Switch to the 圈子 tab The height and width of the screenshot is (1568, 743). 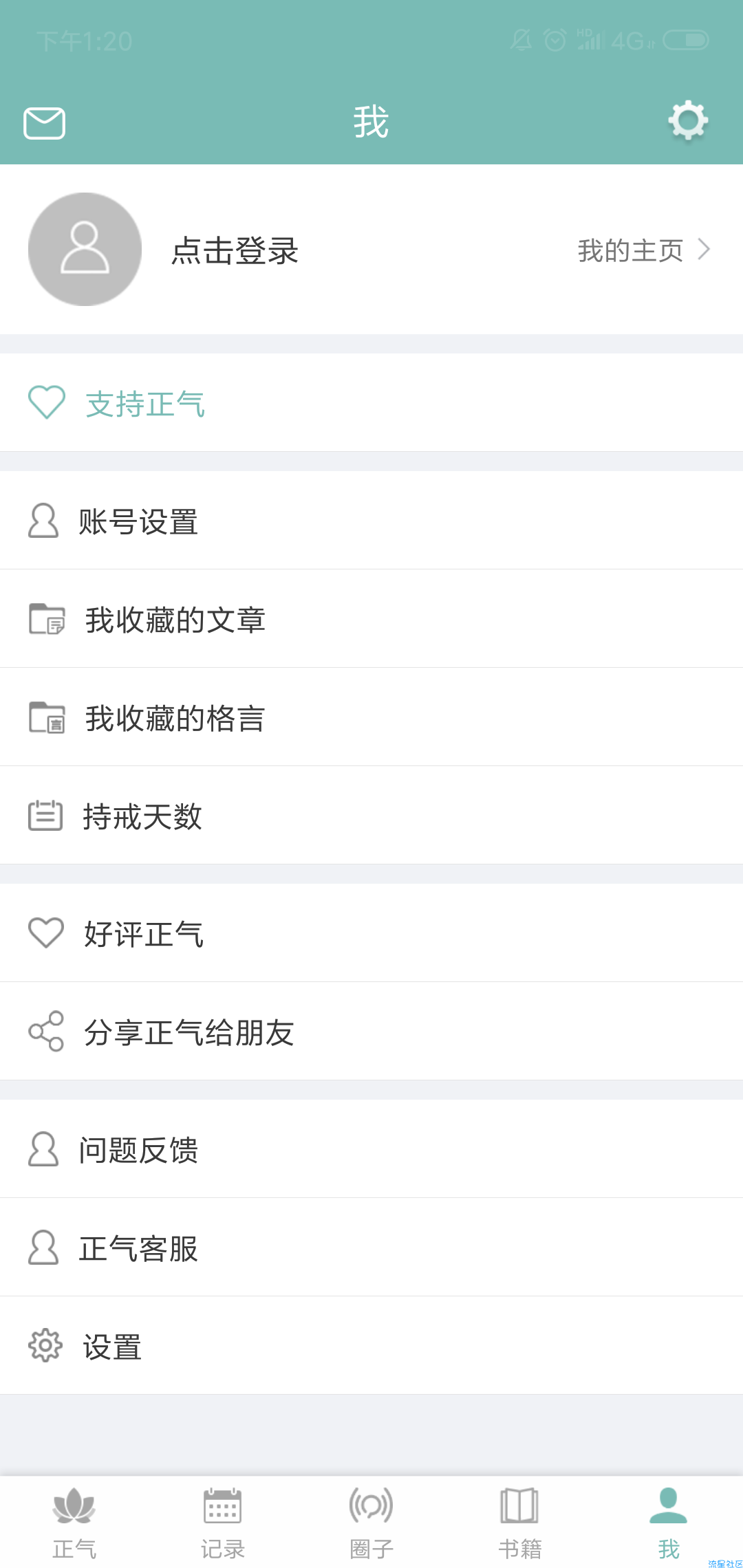(371, 1522)
